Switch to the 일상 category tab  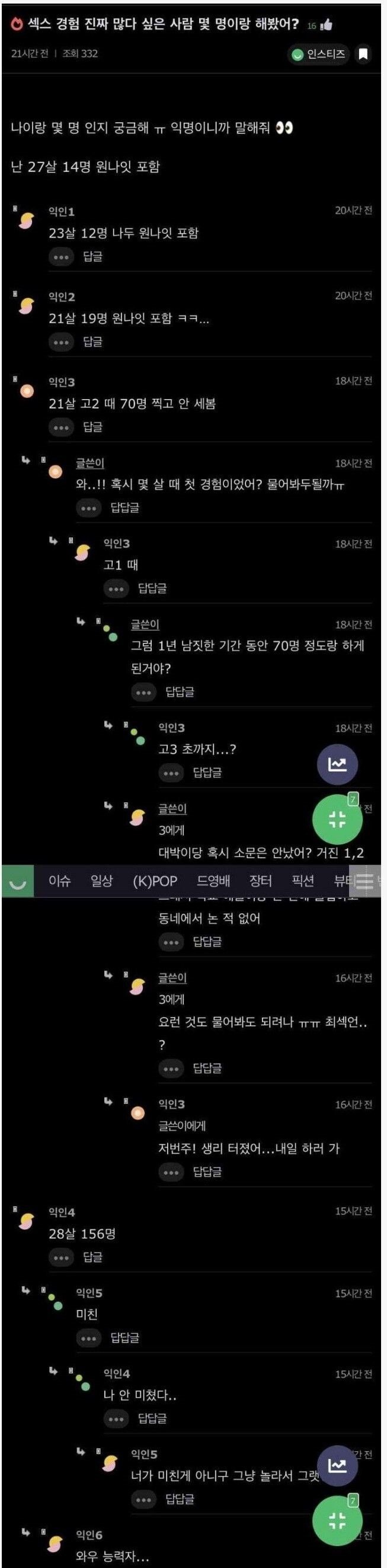click(x=101, y=881)
